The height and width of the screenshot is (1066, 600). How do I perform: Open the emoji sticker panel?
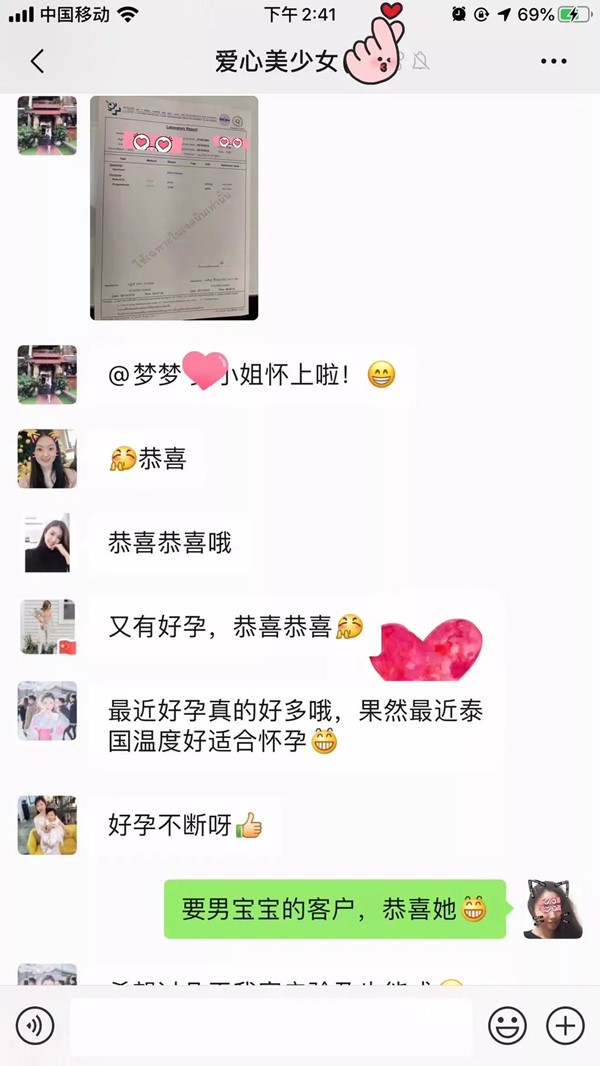[507, 1025]
